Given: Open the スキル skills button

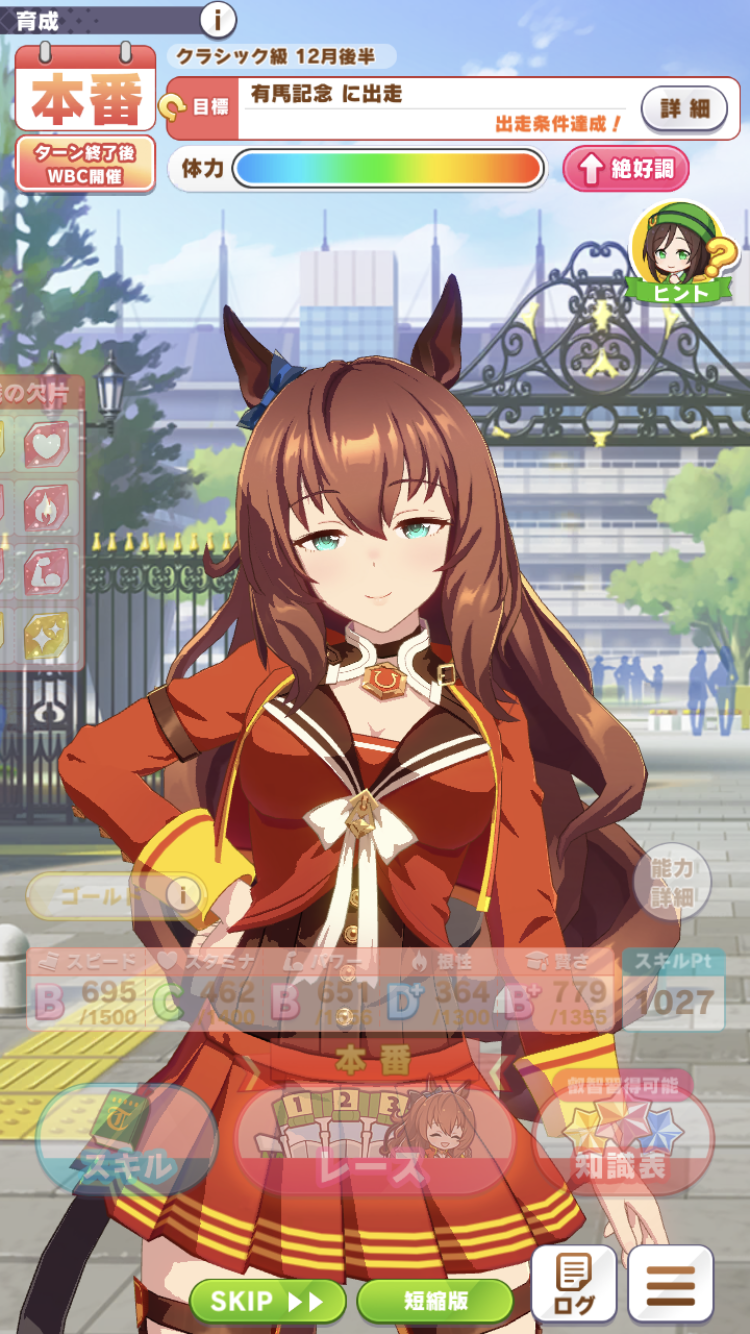Looking at the screenshot, I should [x=126, y=1140].
